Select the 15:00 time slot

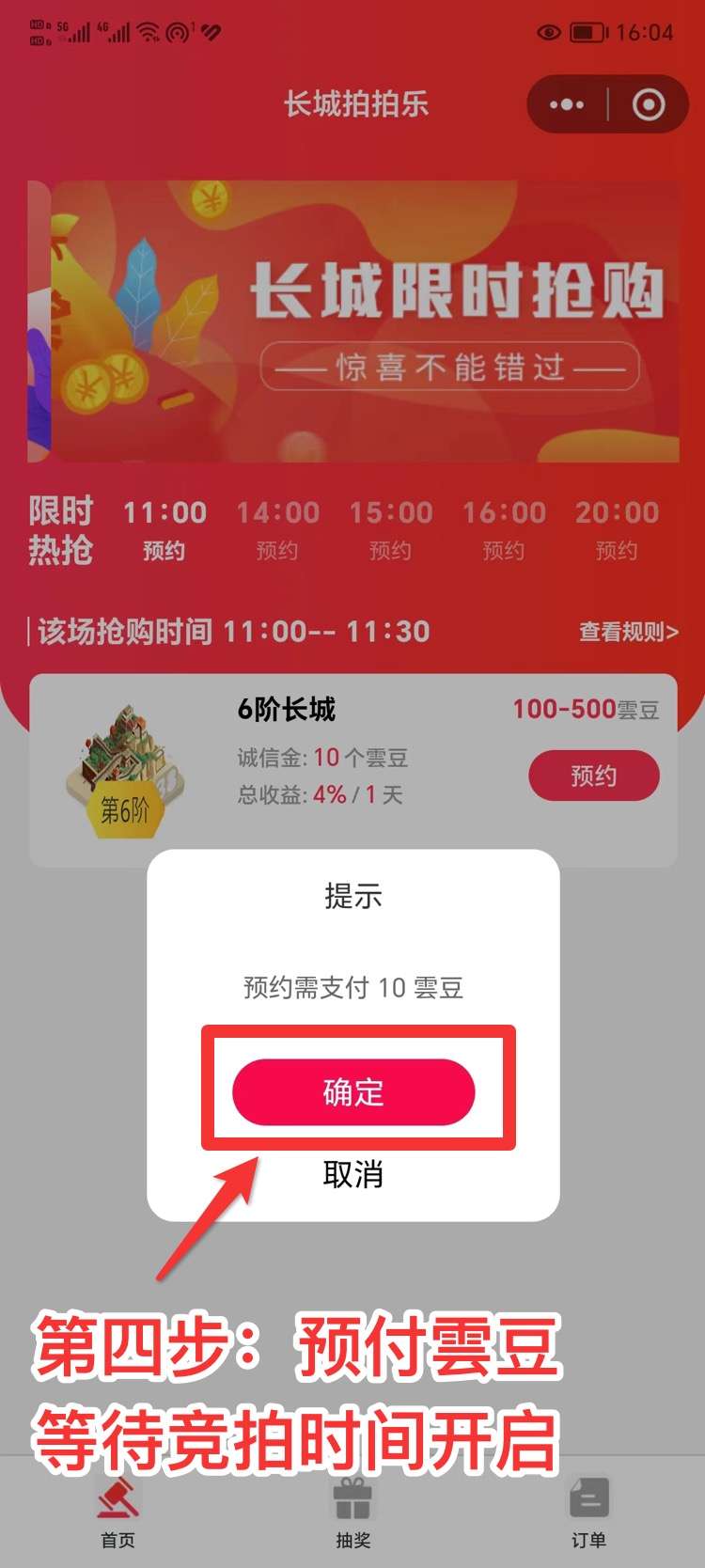pos(390,528)
